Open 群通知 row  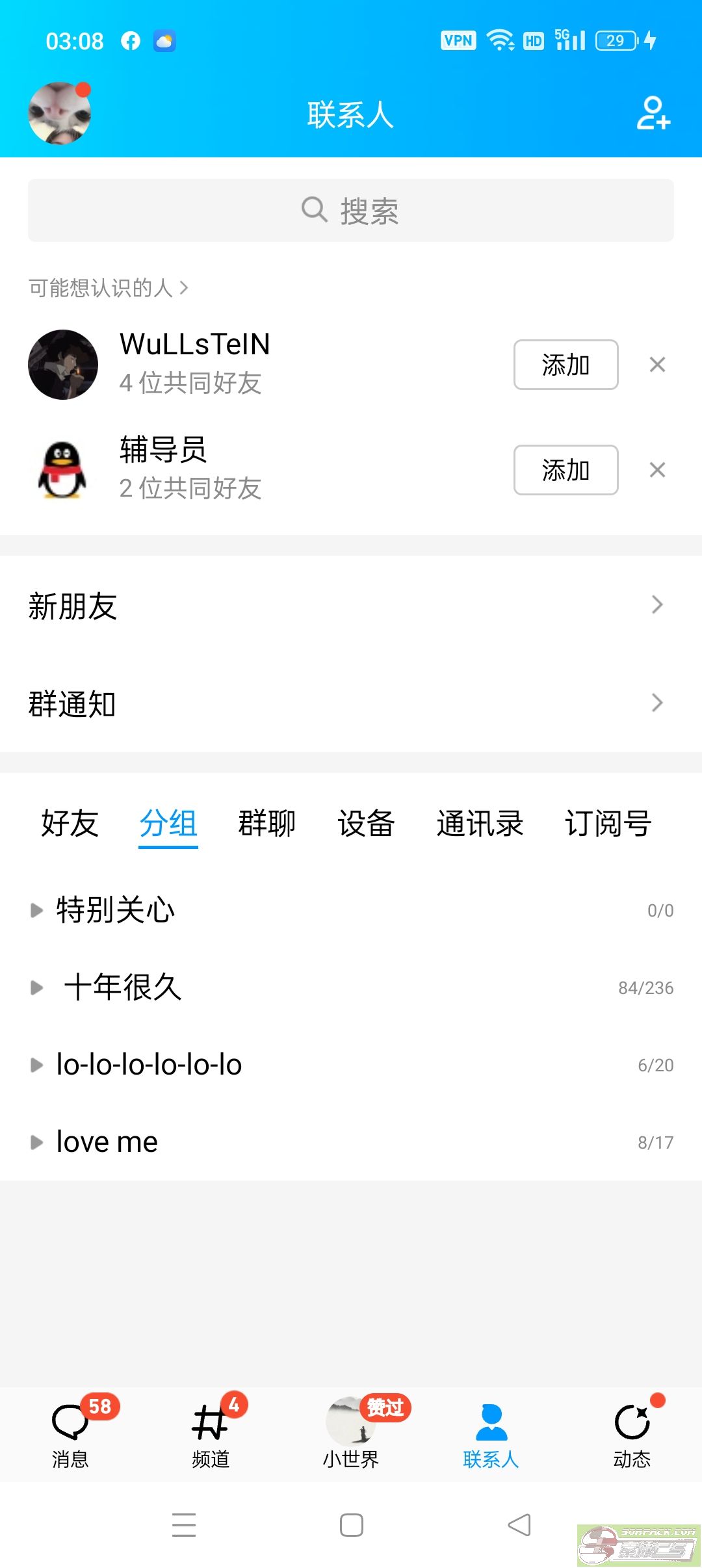coord(351,703)
